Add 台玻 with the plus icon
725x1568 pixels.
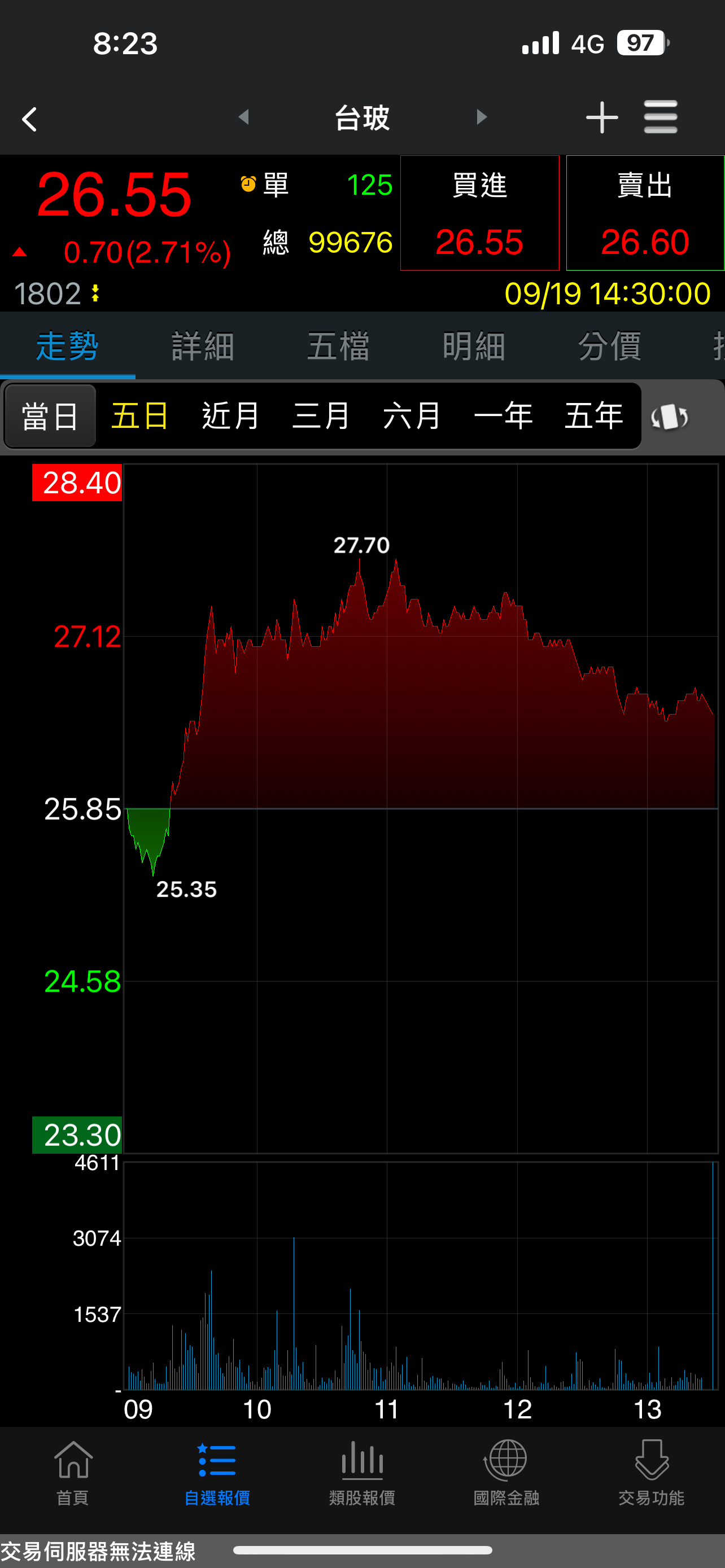click(601, 117)
